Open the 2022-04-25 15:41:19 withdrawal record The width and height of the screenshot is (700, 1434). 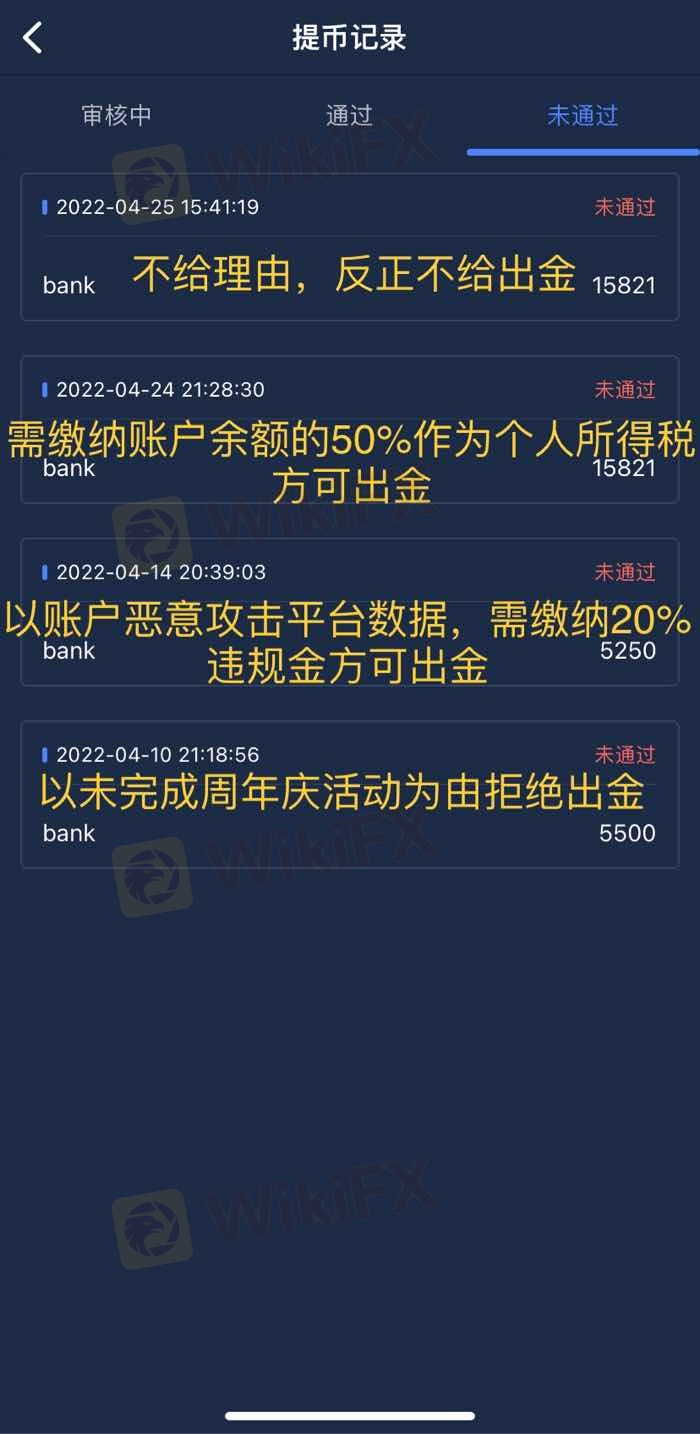click(x=350, y=247)
